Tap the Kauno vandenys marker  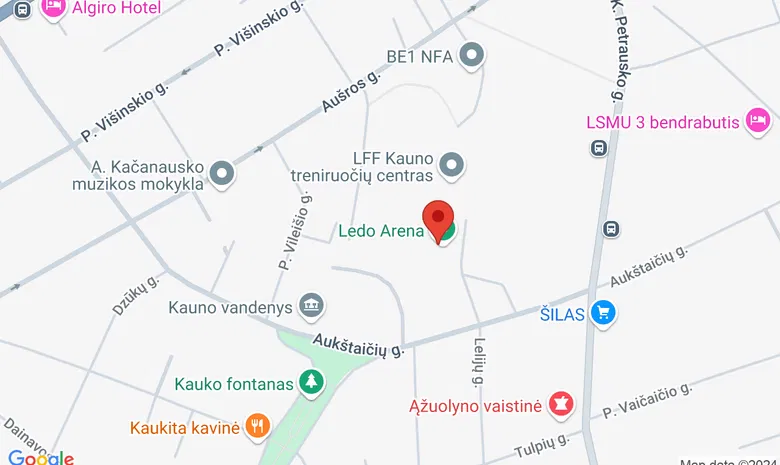(x=313, y=304)
